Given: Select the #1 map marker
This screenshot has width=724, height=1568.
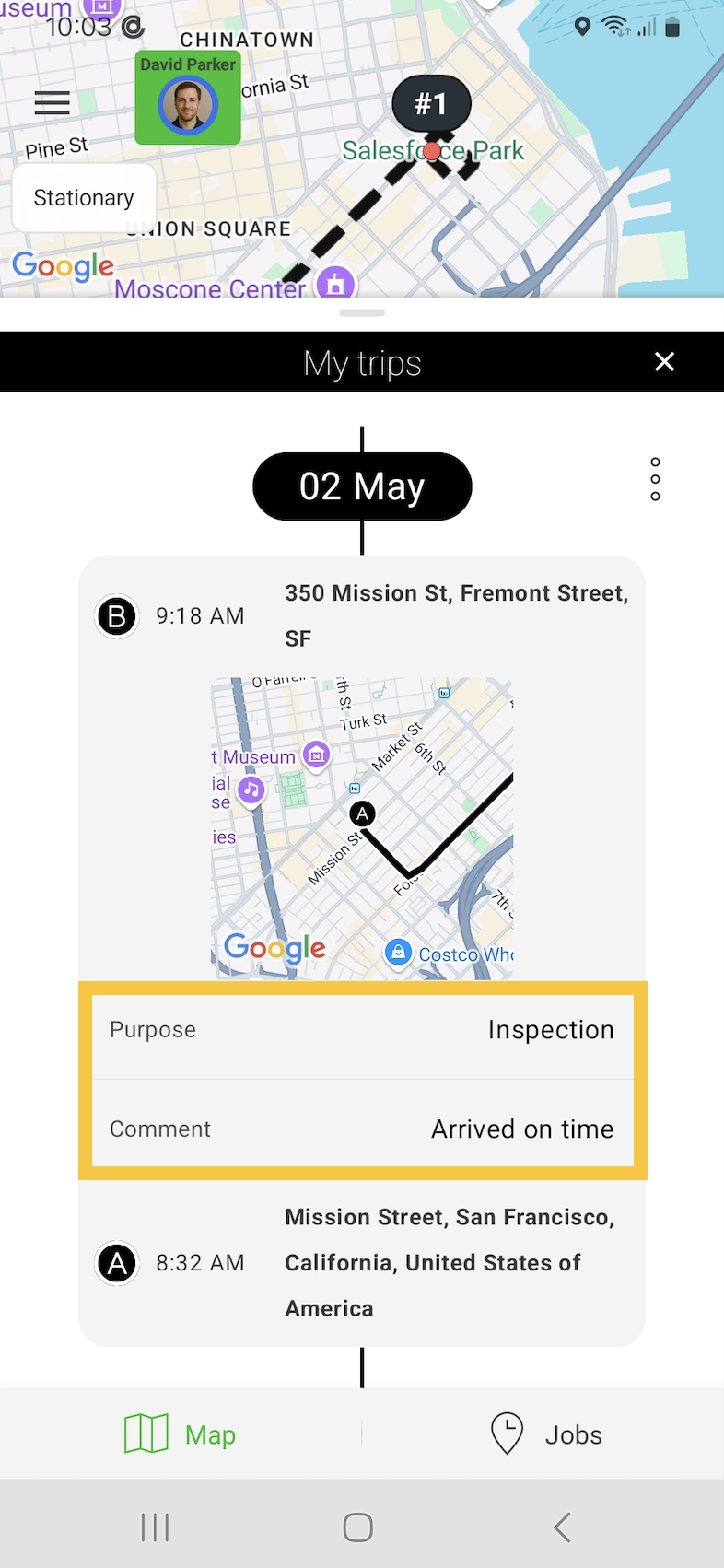Looking at the screenshot, I should click(x=431, y=103).
